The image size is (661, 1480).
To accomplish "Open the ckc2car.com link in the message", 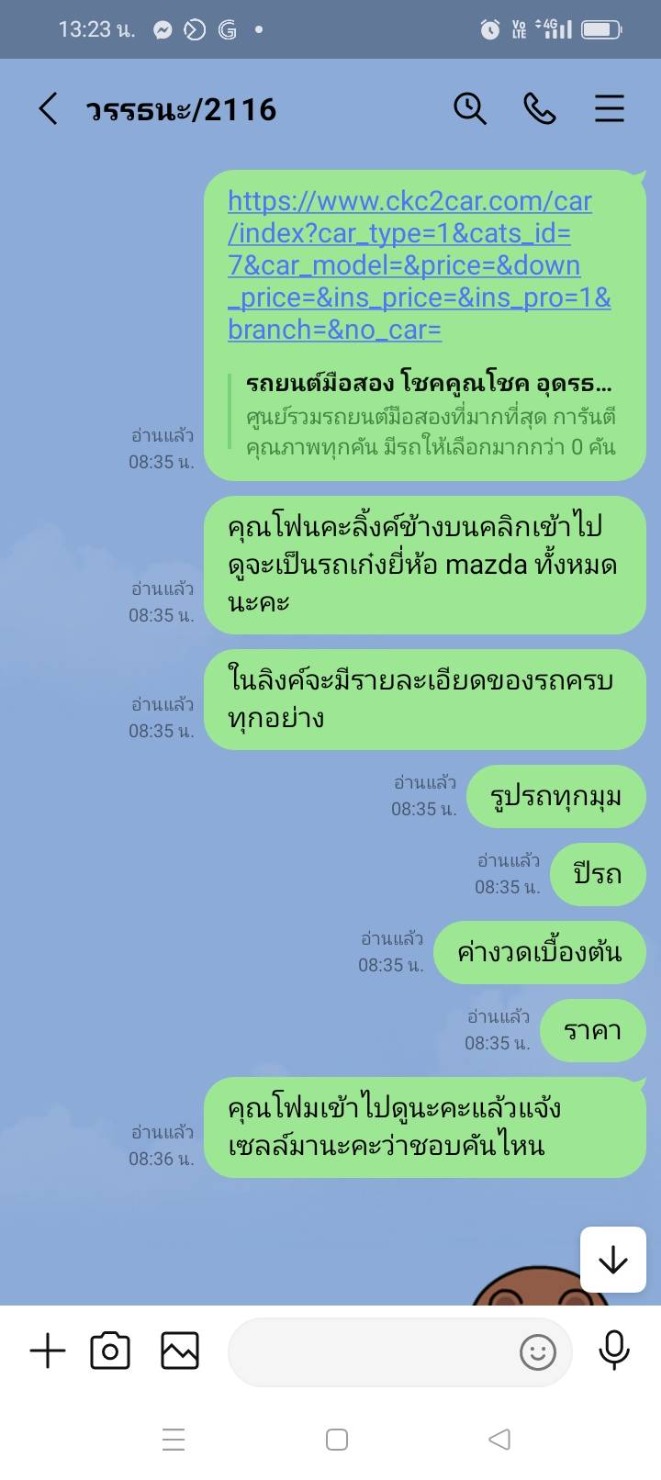I will [x=419, y=265].
